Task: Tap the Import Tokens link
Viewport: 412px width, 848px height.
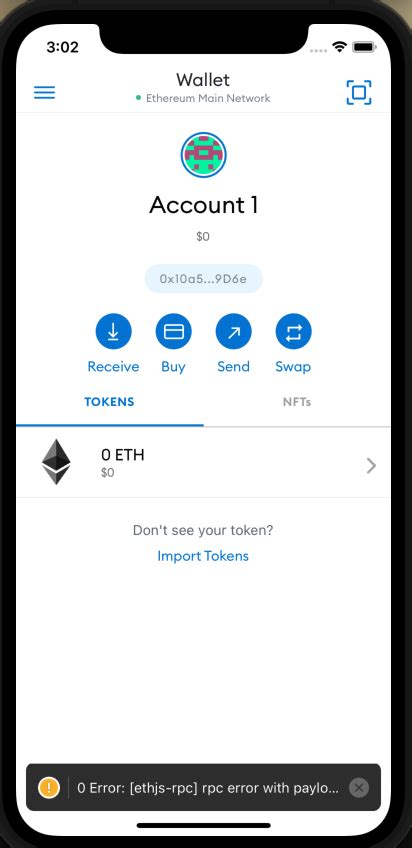Action: 203,556
